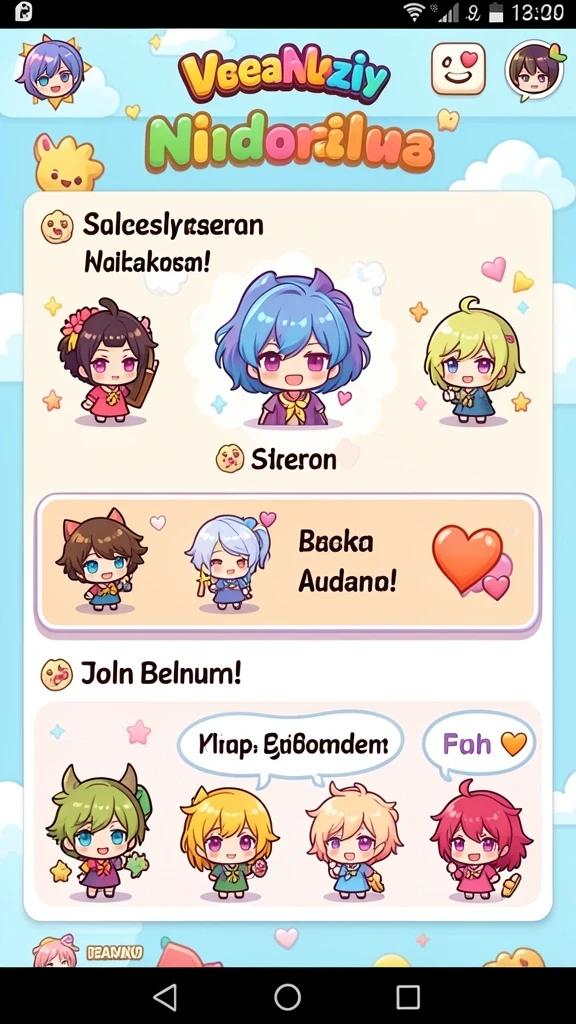Tap the purple-haired avatar in the sun badge

[x=54, y=71]
